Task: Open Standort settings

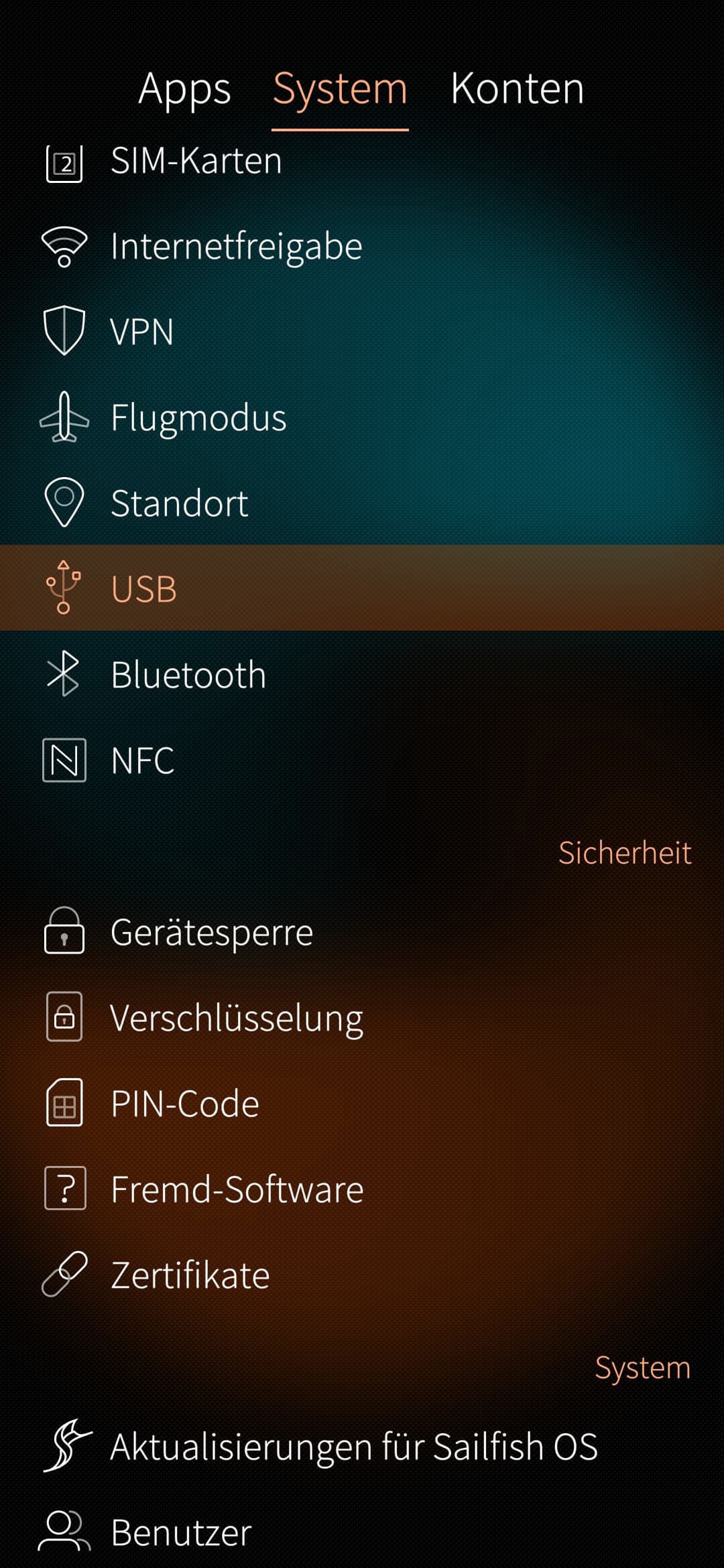Action: pos(179,503)
